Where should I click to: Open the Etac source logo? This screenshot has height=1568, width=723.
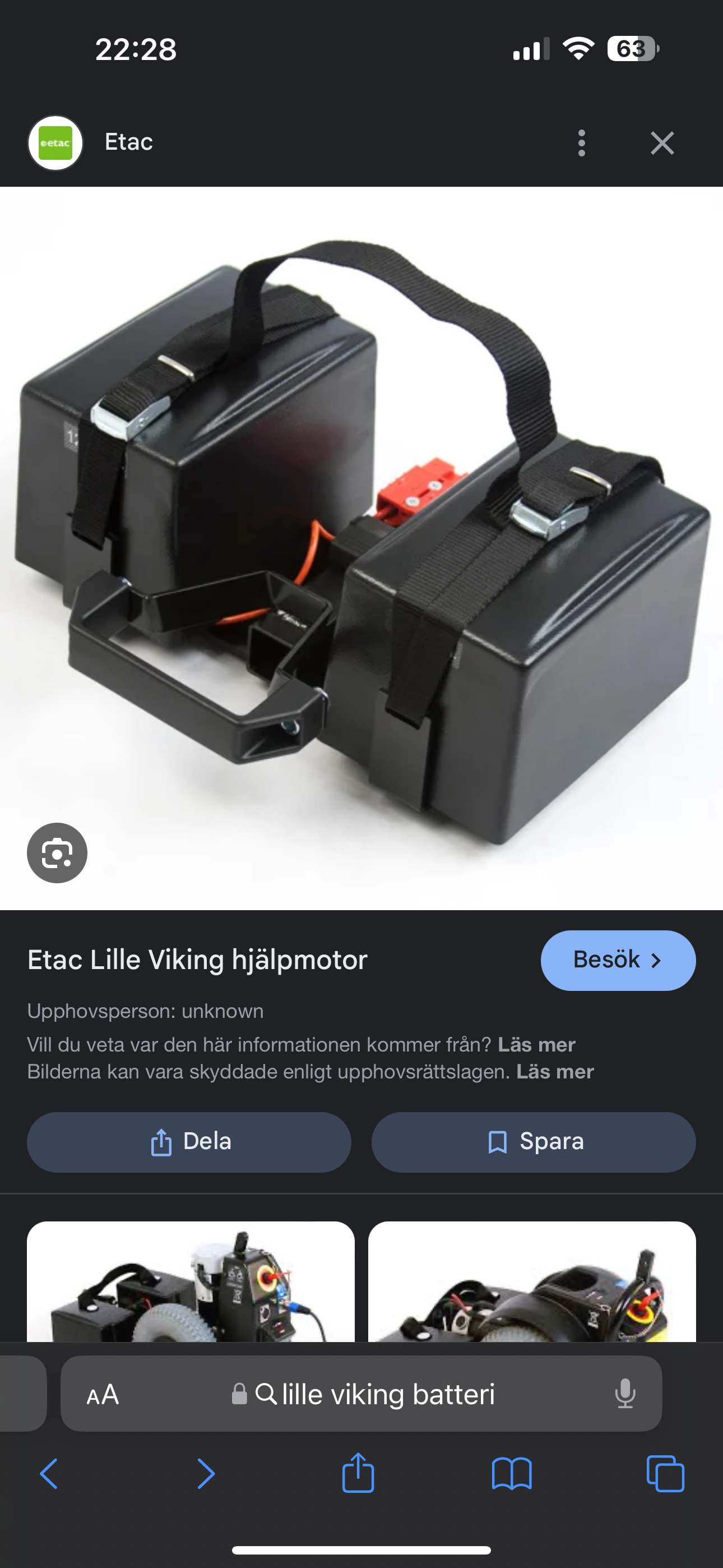point(55,143)
